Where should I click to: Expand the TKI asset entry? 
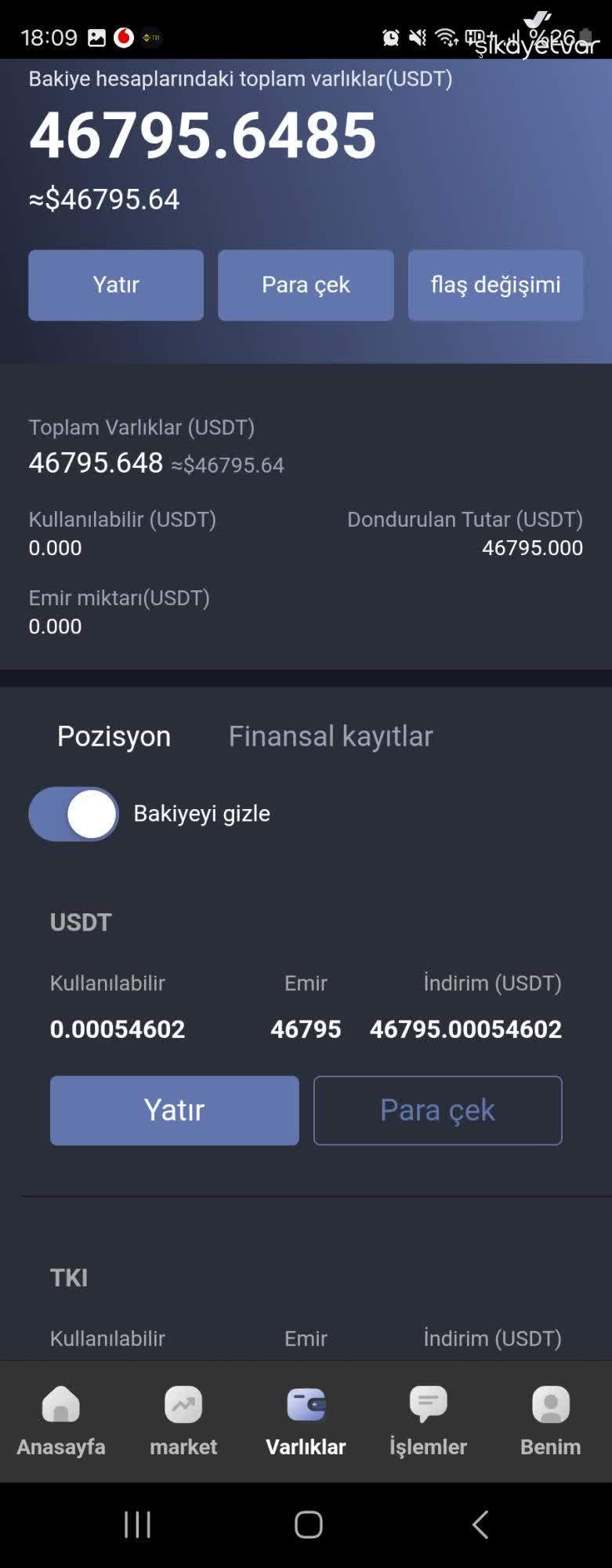click(x=70, y=1277)
